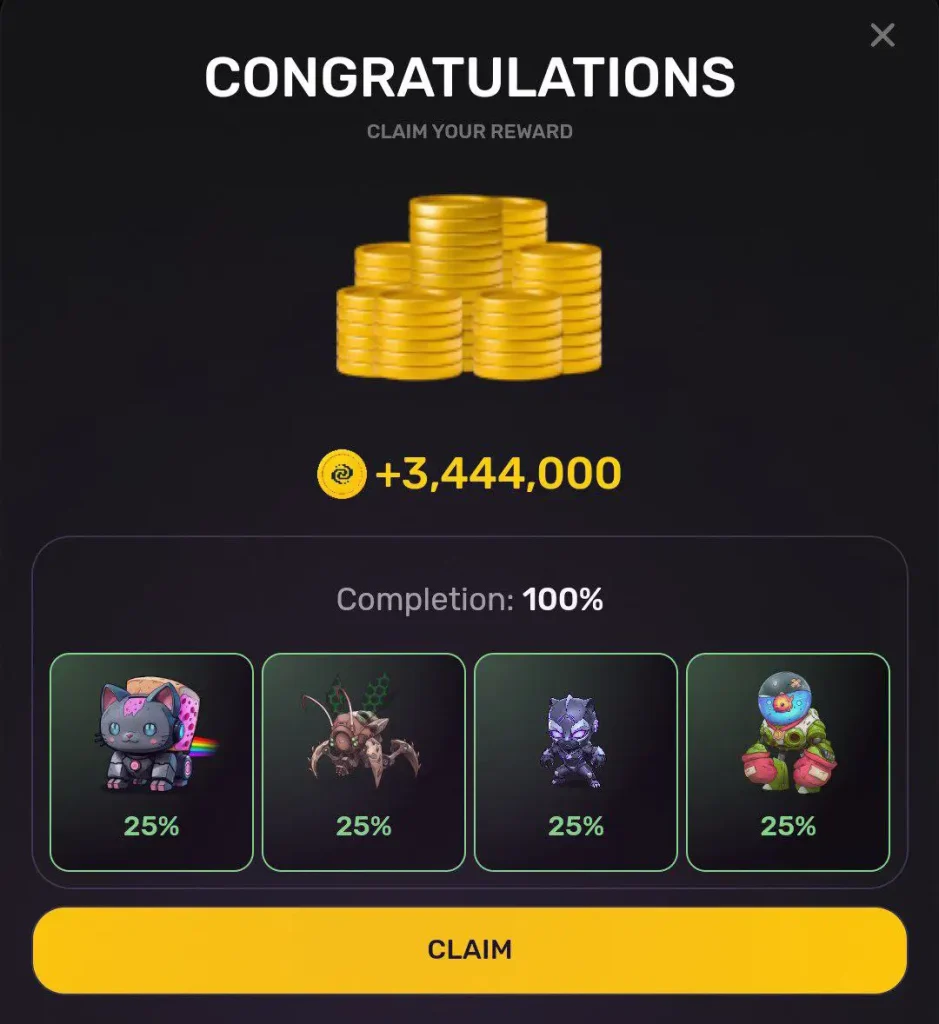Dismiss the congratulations dialog
The height and width of the screenshot is (1024, 939).
[882, 36]
